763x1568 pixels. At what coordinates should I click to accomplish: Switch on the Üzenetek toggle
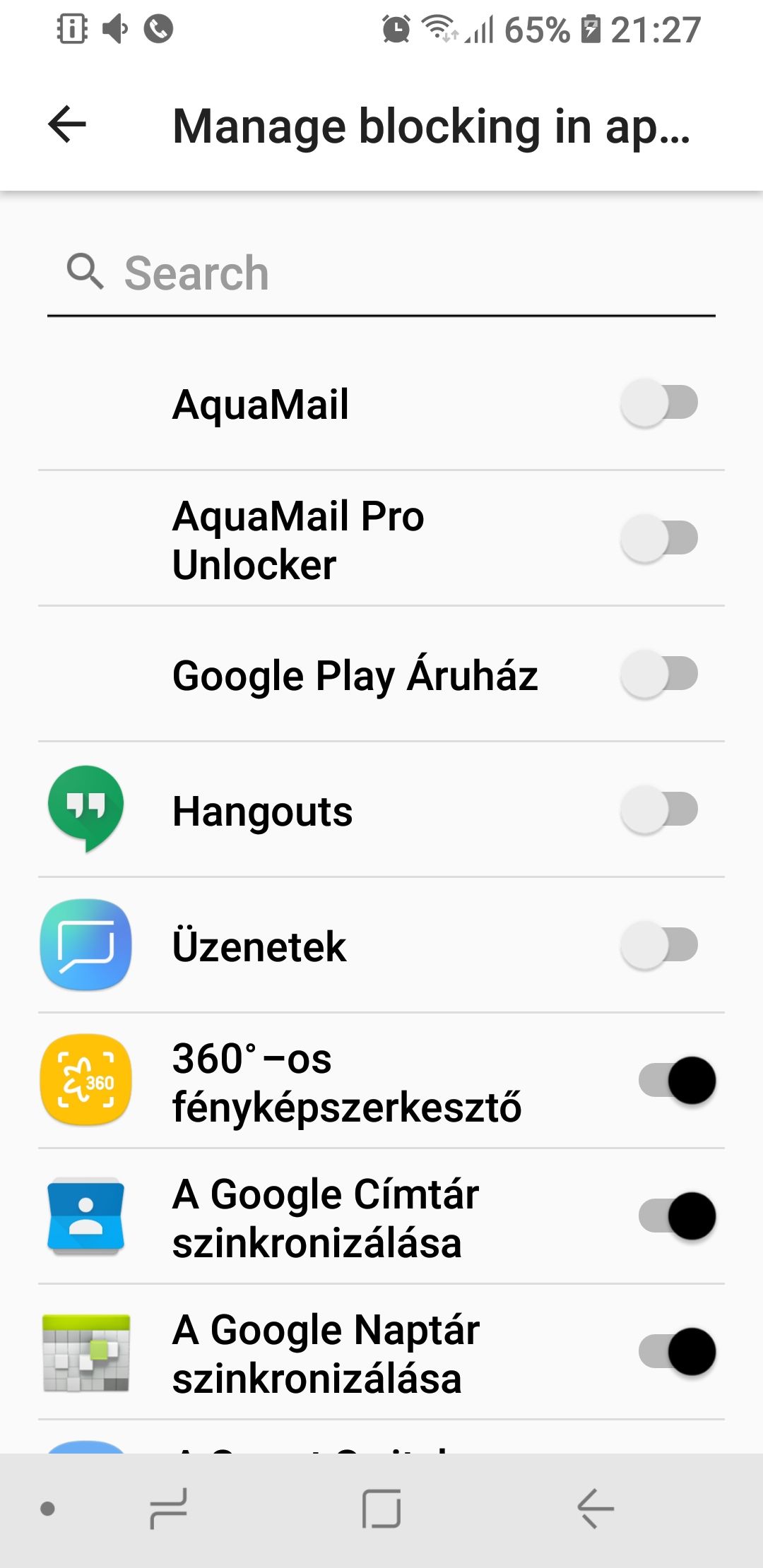click(659, 946)
